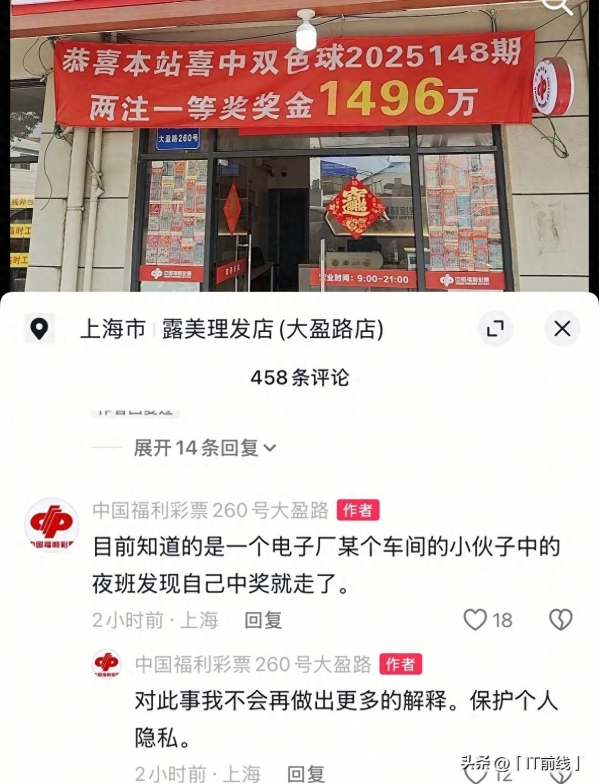This screenshot has width=600, height=784.
Task: Open profile avatar of 中国福利彩票 260号大盈路
Action: (x=51, y=524)
